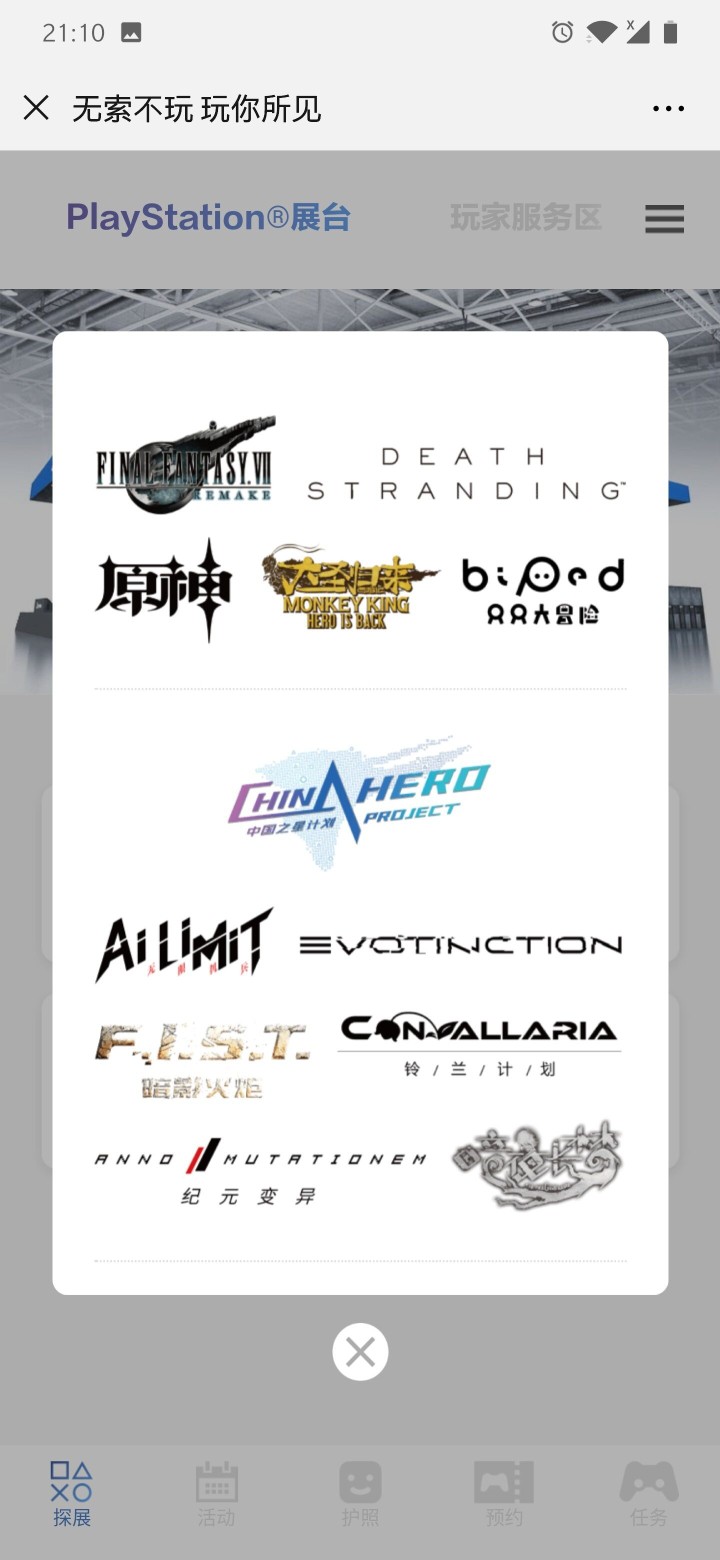The image size is (720, 1560).
Task: Open the 任务 tab
Action: point(648,1493)
